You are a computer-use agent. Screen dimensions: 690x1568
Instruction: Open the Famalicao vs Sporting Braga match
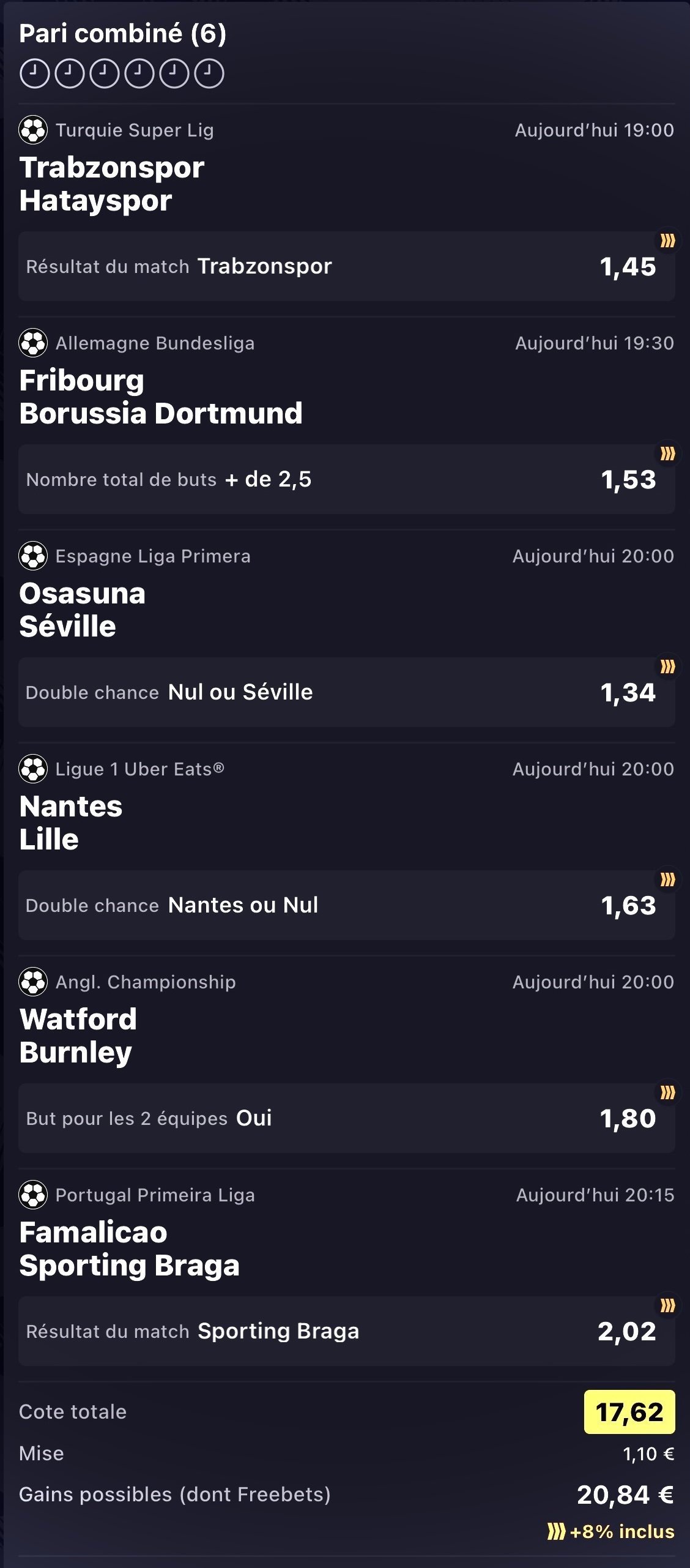(130, 1249)
